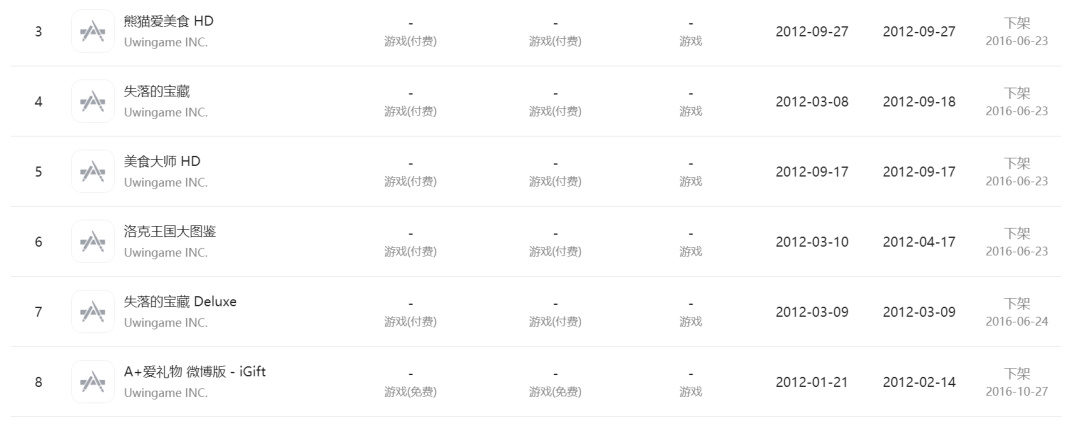View details for 美食大师 HD
The width and height of the screenshot is (1080, 422).
[536, 172]
